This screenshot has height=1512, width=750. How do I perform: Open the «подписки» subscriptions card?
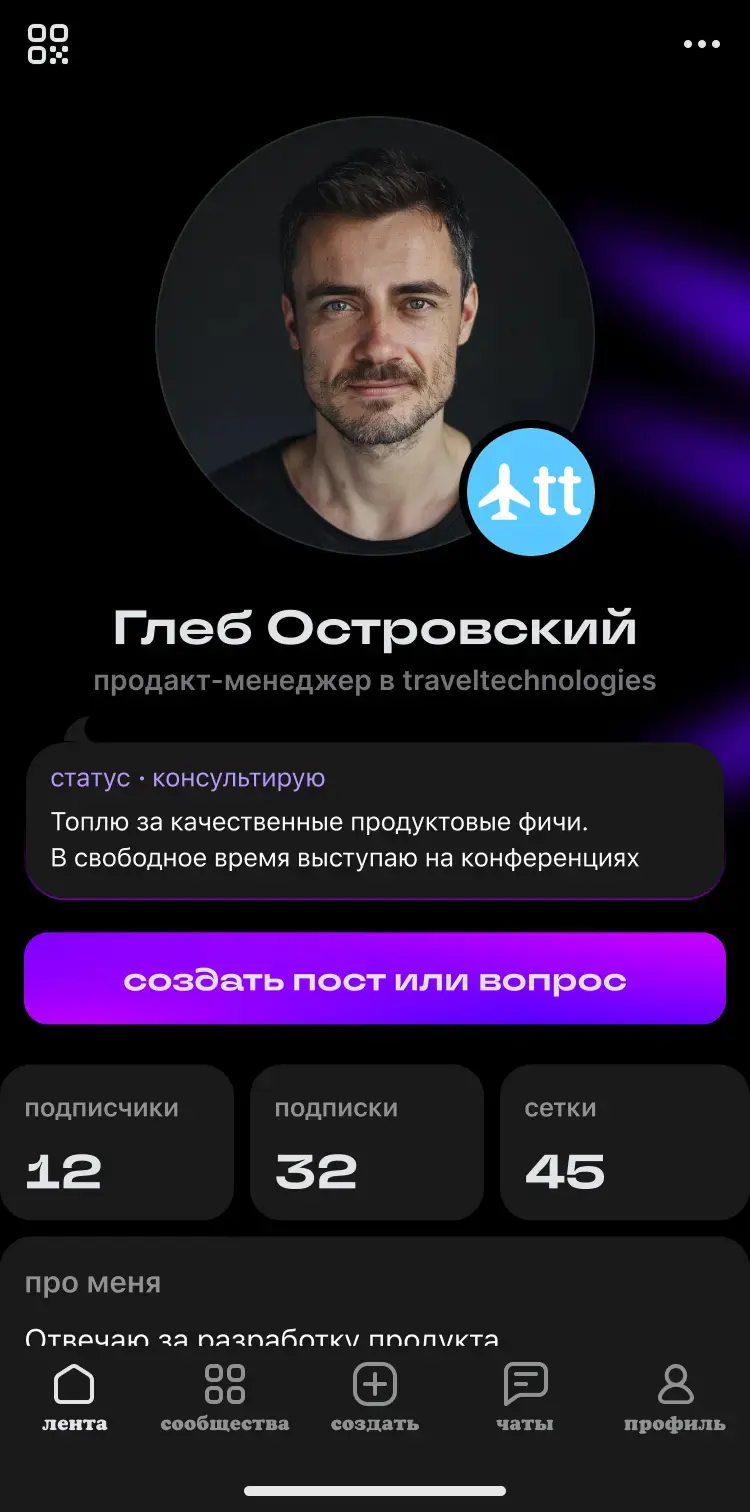point(366,1142)
